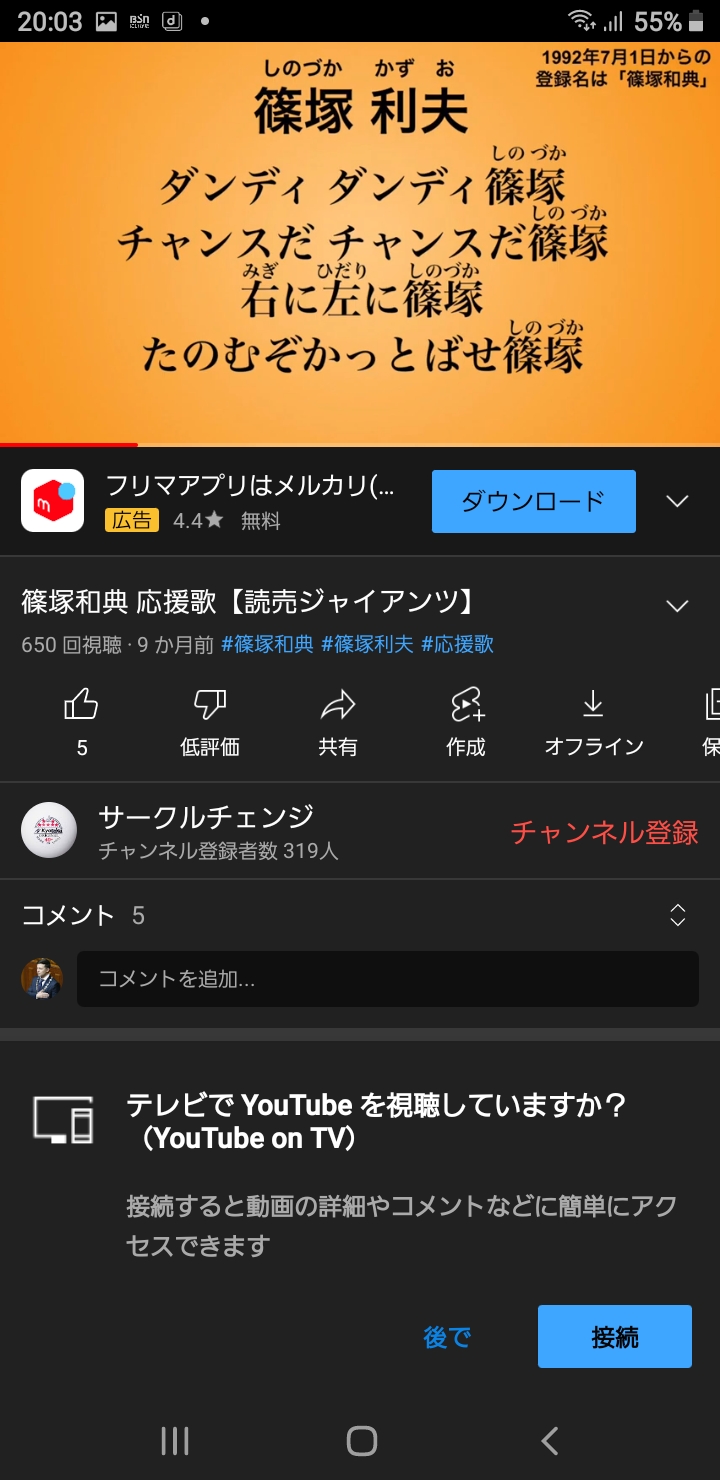Tap 接続 to connect to TV
This screenshot has height=1480, width=720.
pos(614,1337)
